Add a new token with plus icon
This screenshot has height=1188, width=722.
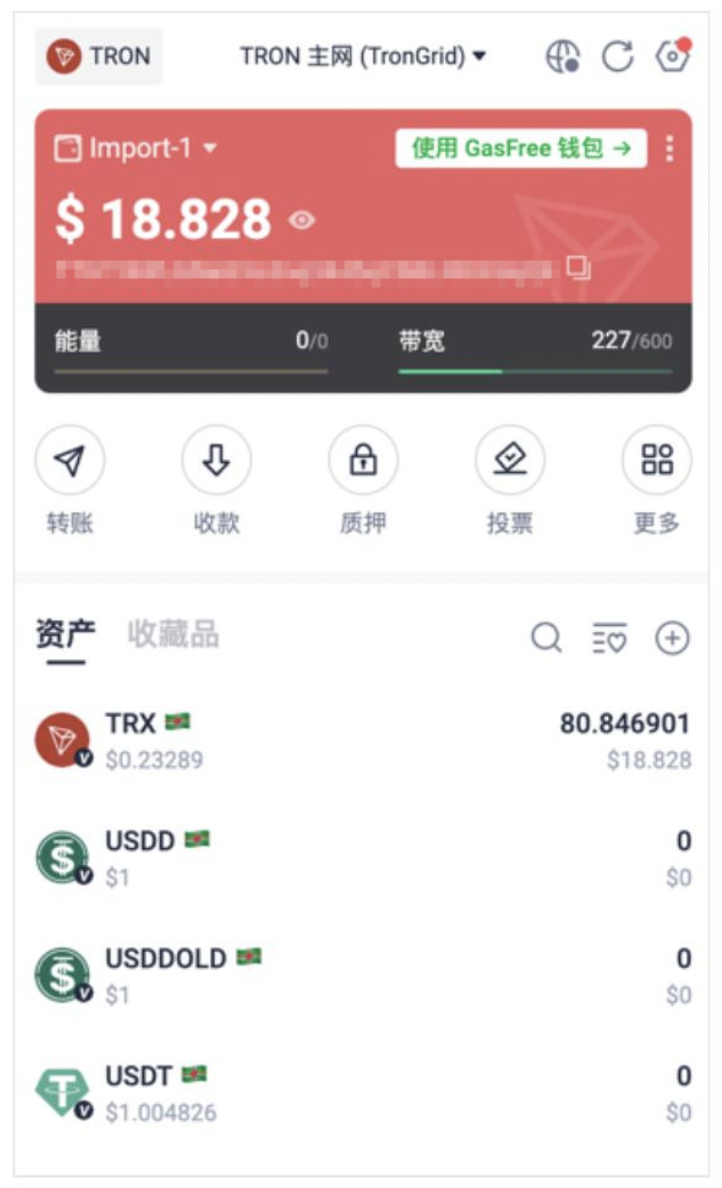pos(672,638)
